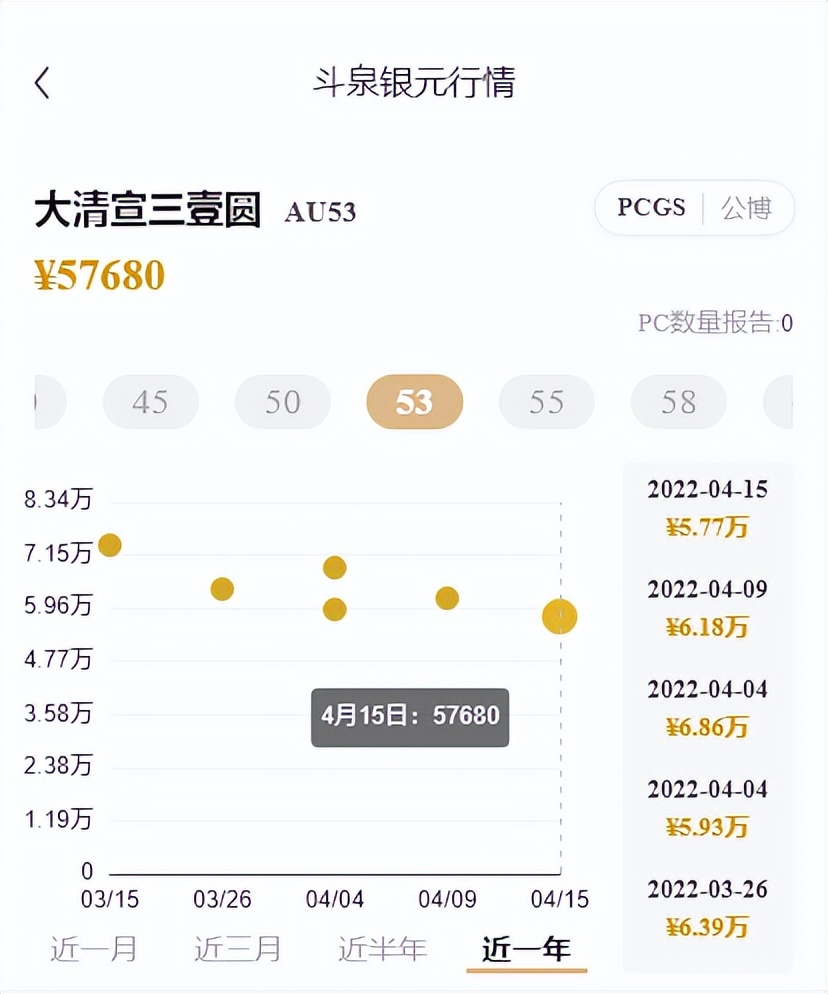The height and width of the screenshot is (994, 828).
Task: Select grade 53 pill
Action: 414,402
